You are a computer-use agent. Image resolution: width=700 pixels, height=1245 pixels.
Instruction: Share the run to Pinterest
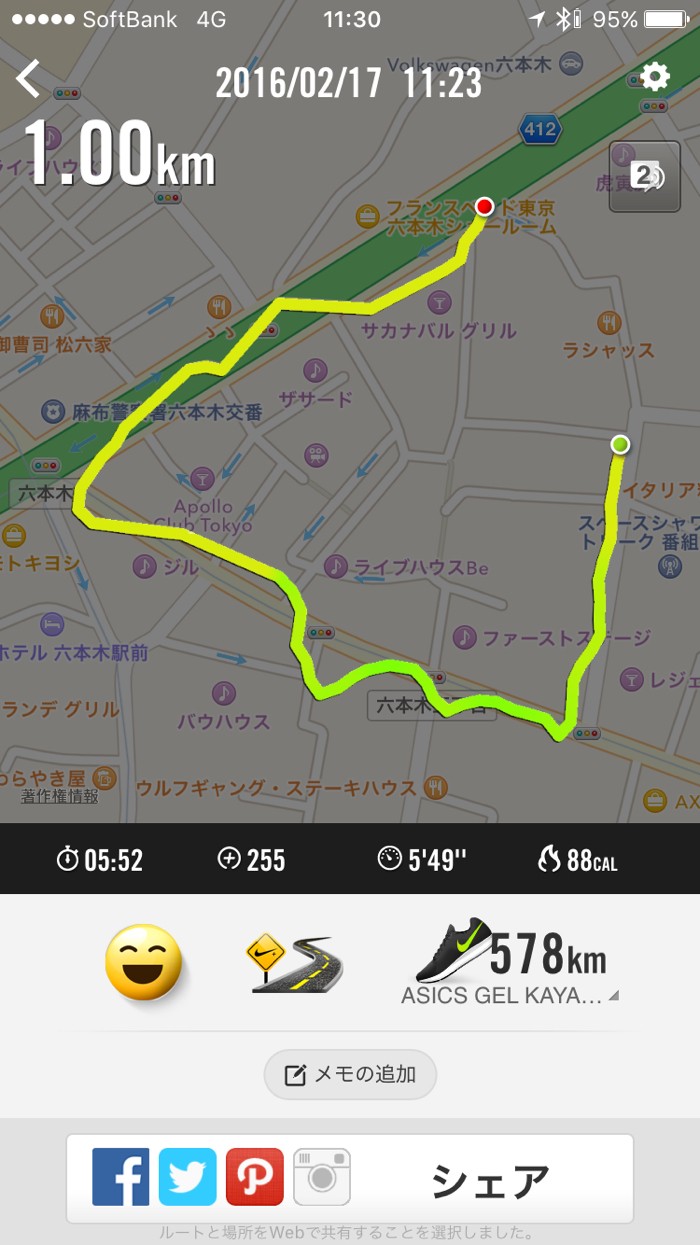(x=254, y=1177)
